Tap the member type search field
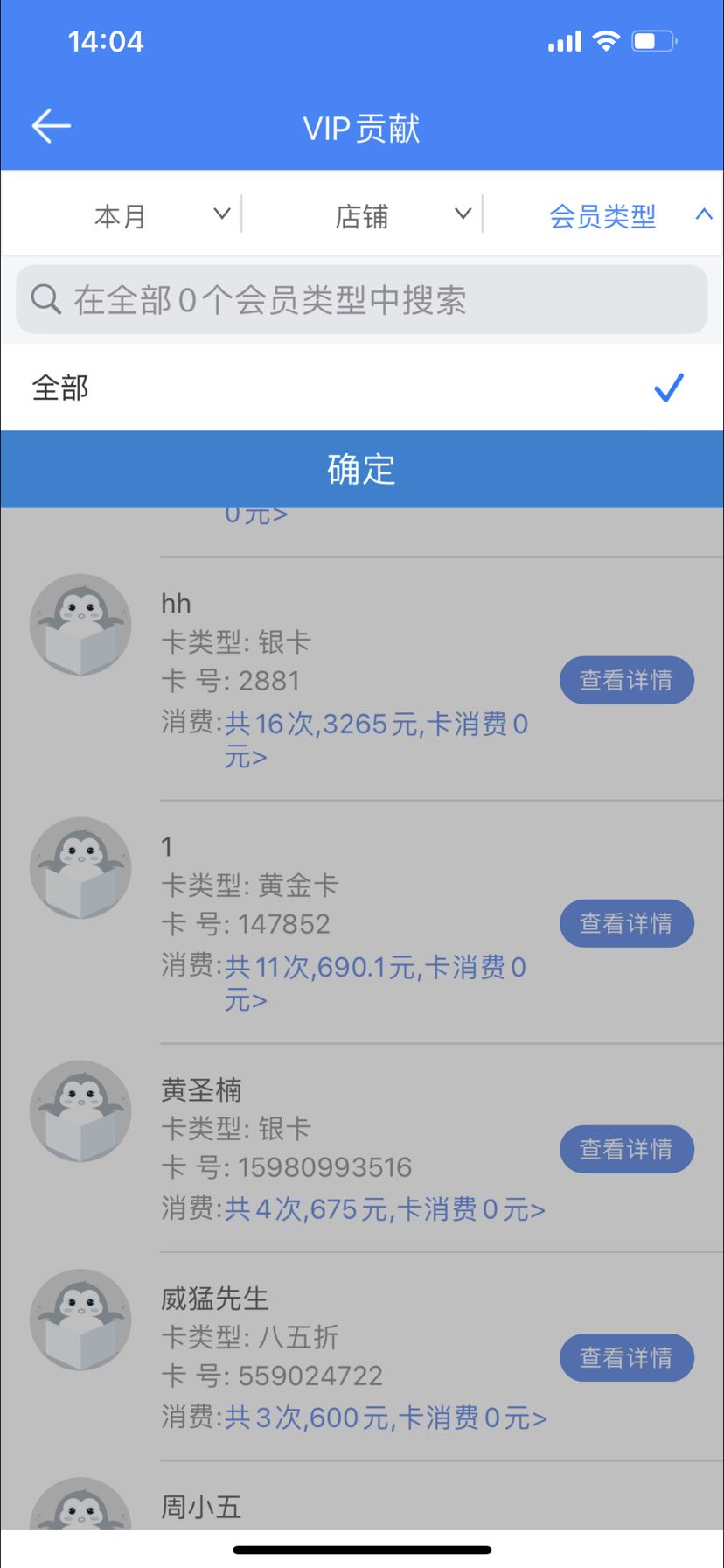The height and width of the screenshot is (1568, 724). pyautogui.click(x=362, y=300)
